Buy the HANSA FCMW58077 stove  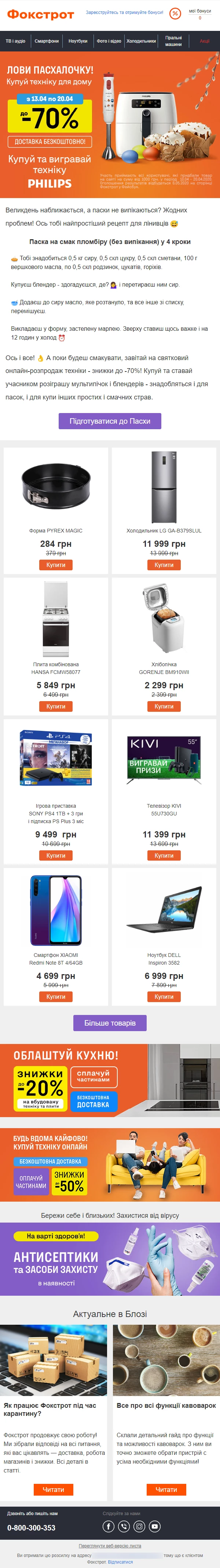pyautogui.click(x=56, y=706)
